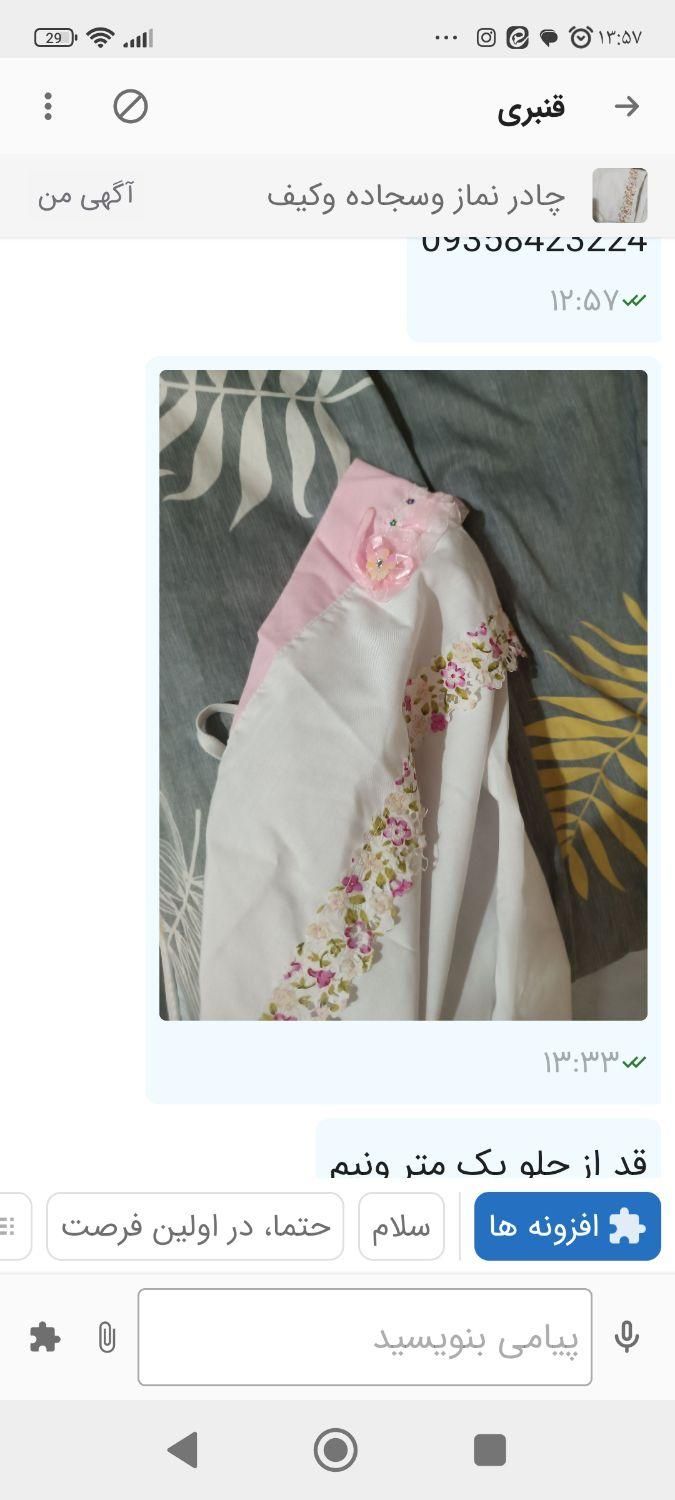Go back using the header arrow
The width and height of the screenshot is (675, 1500).
627,106
